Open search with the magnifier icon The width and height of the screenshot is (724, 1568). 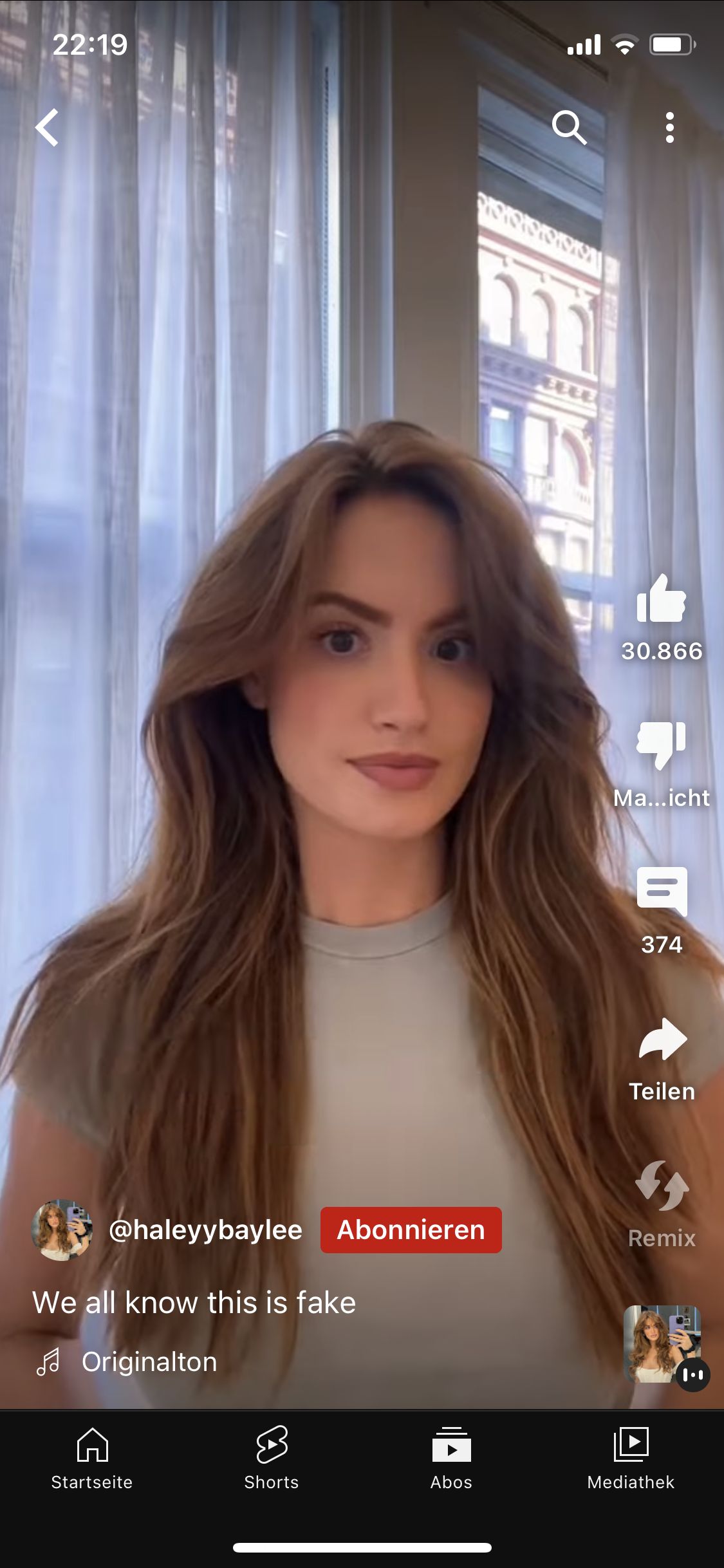570,127
